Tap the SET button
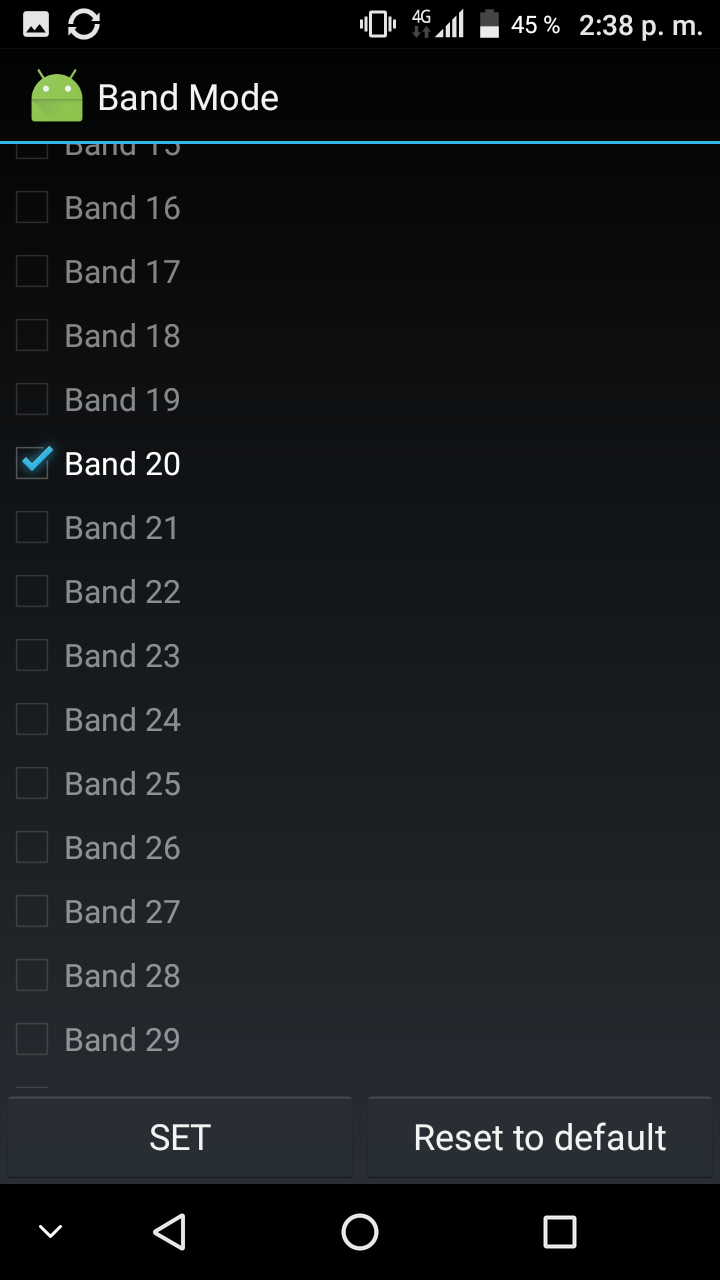The width and height of the screenshot is (720, 1280). [180, 1137]
